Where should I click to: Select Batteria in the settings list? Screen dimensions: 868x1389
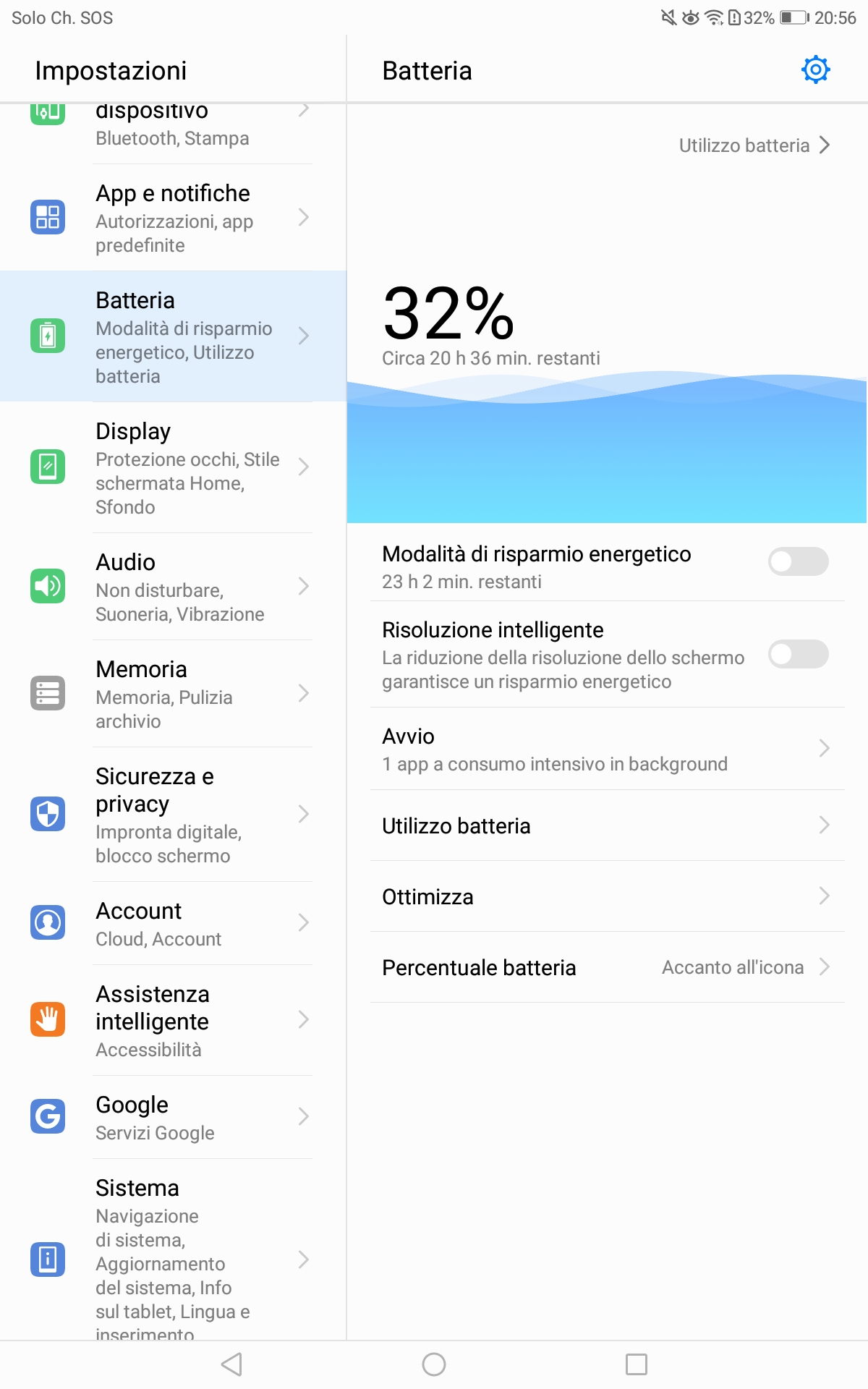174,336
